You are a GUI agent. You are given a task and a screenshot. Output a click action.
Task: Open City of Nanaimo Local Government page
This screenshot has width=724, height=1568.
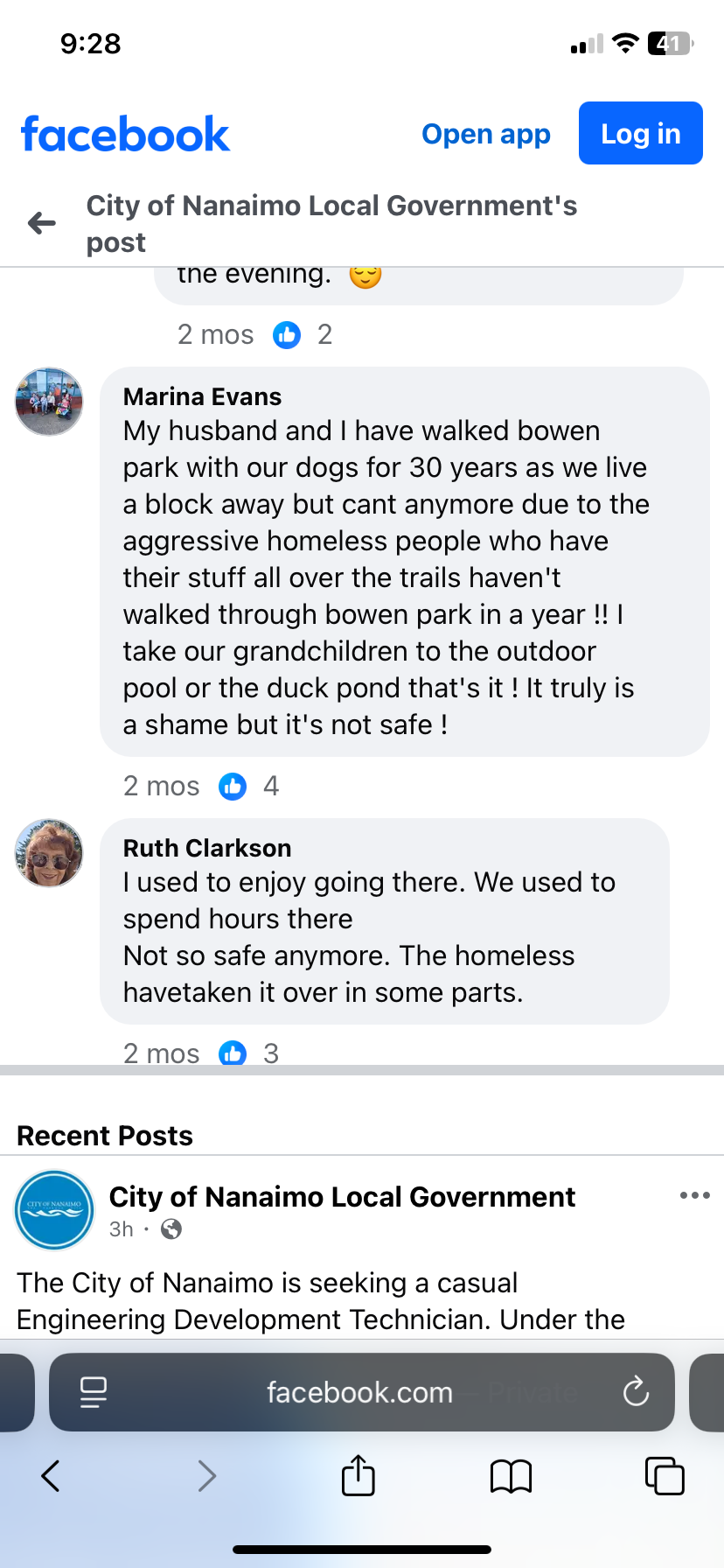tap(342, 1196)
